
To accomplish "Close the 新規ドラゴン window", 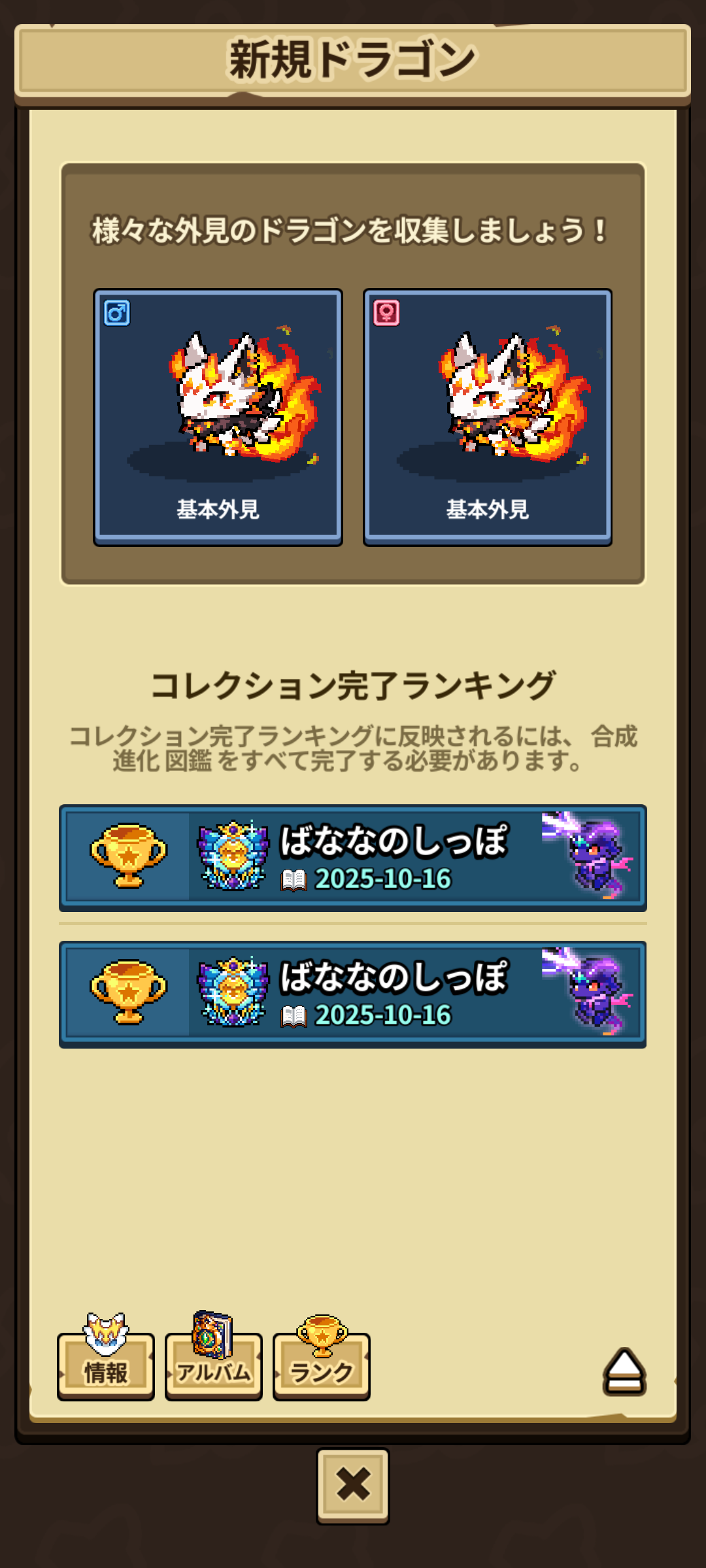I will tap(353, 1485).
